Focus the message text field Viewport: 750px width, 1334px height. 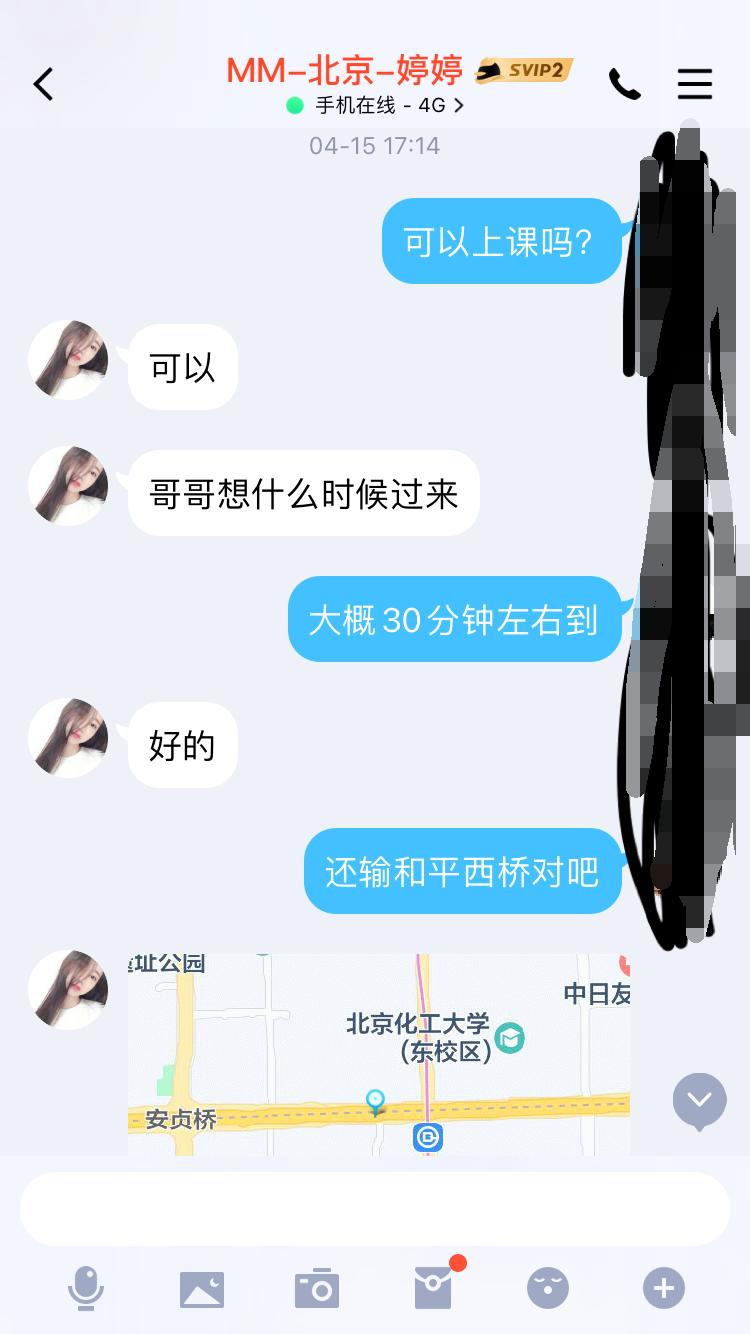pyautogui.click(x=375, y=1208)
